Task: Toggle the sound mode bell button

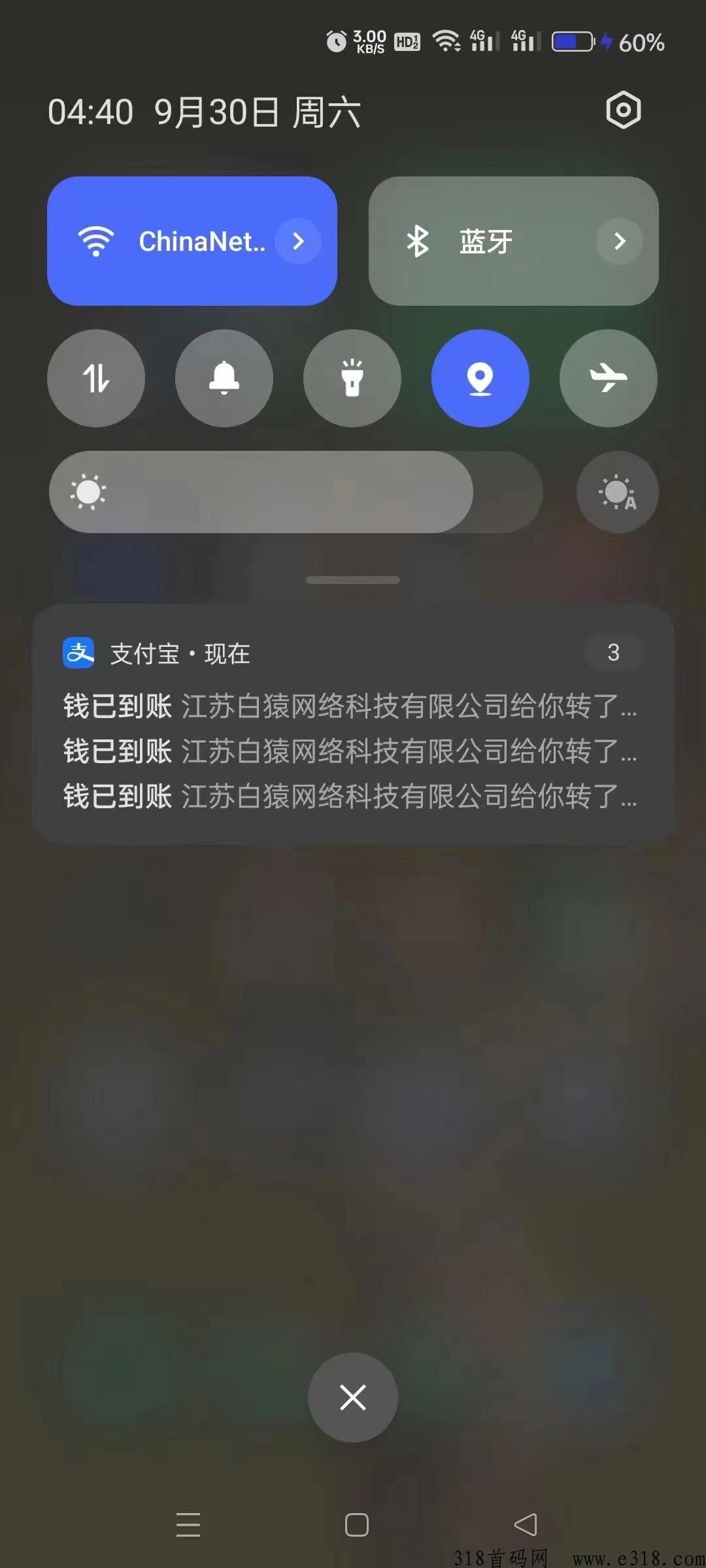Action: click(224, 378)
